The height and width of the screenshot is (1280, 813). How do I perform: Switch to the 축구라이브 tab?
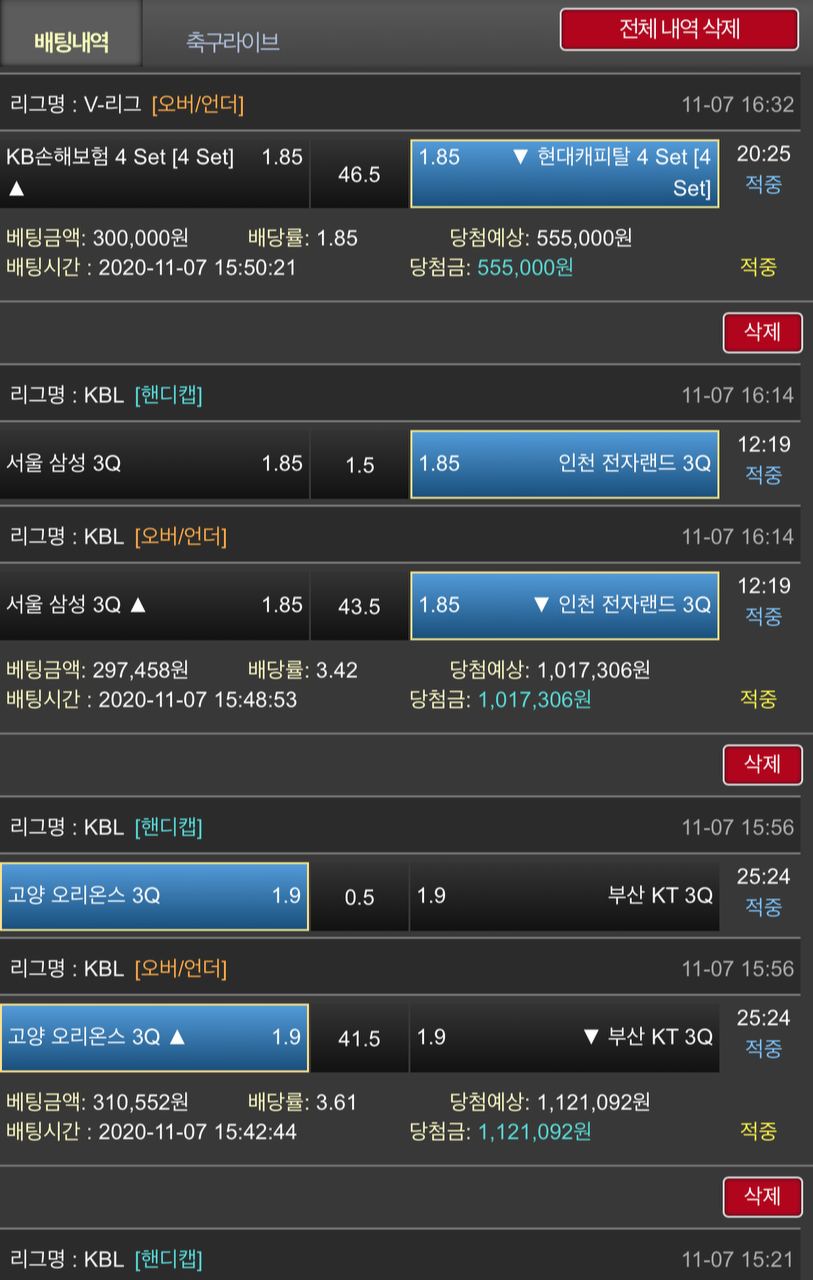232,41
